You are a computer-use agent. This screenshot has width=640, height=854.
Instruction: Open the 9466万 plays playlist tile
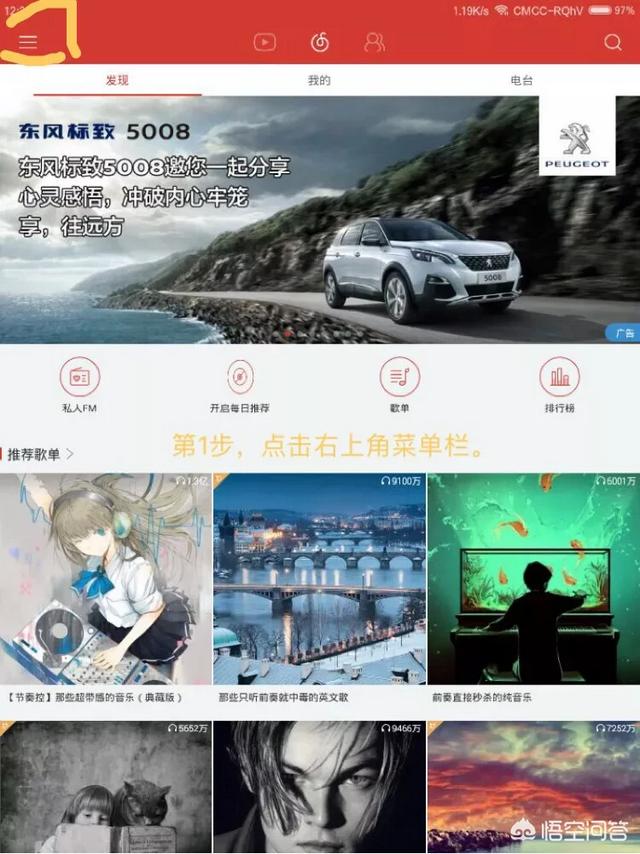tap(319, 786)
